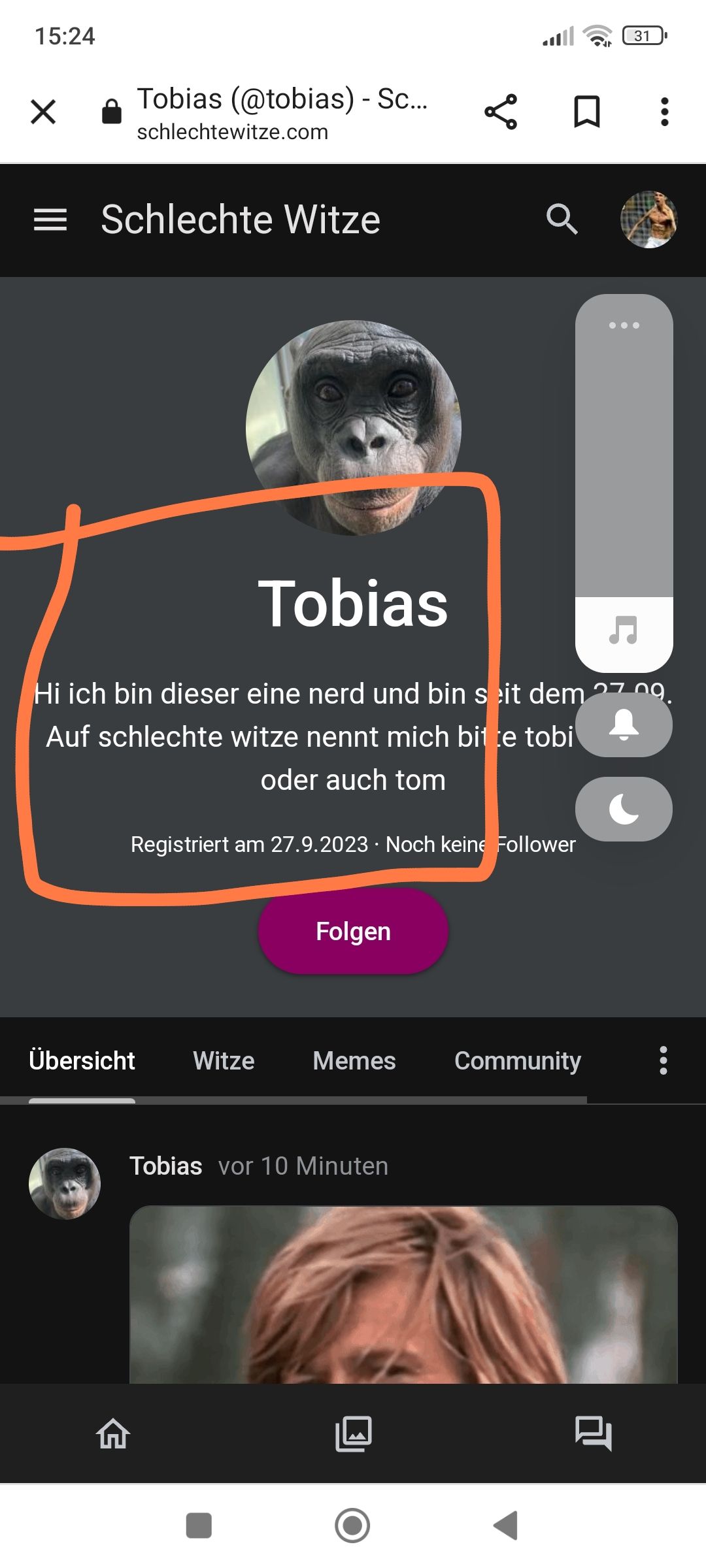Follow Tobias with the Folgen button
The image size is (706, 1568).
pyautogui.click(x=353, y=931)
